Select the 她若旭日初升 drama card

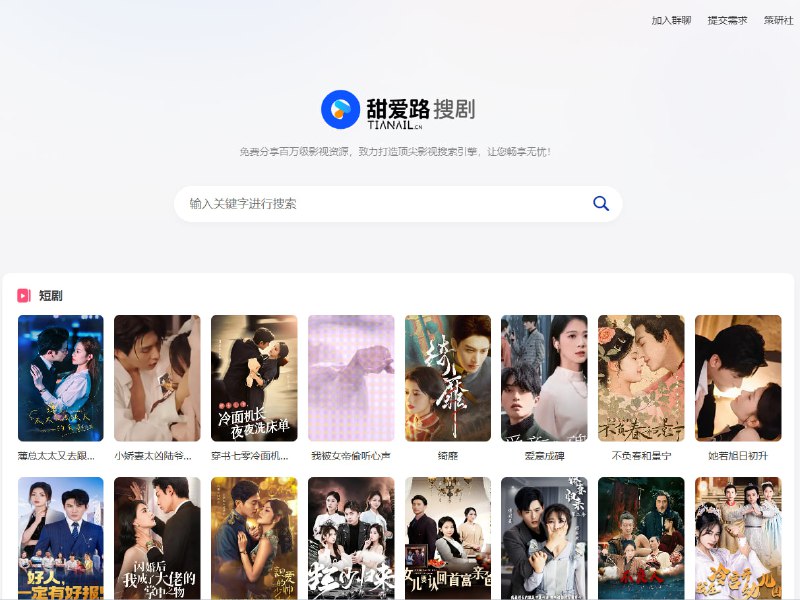pyautogui.click(x=738, y=378)
